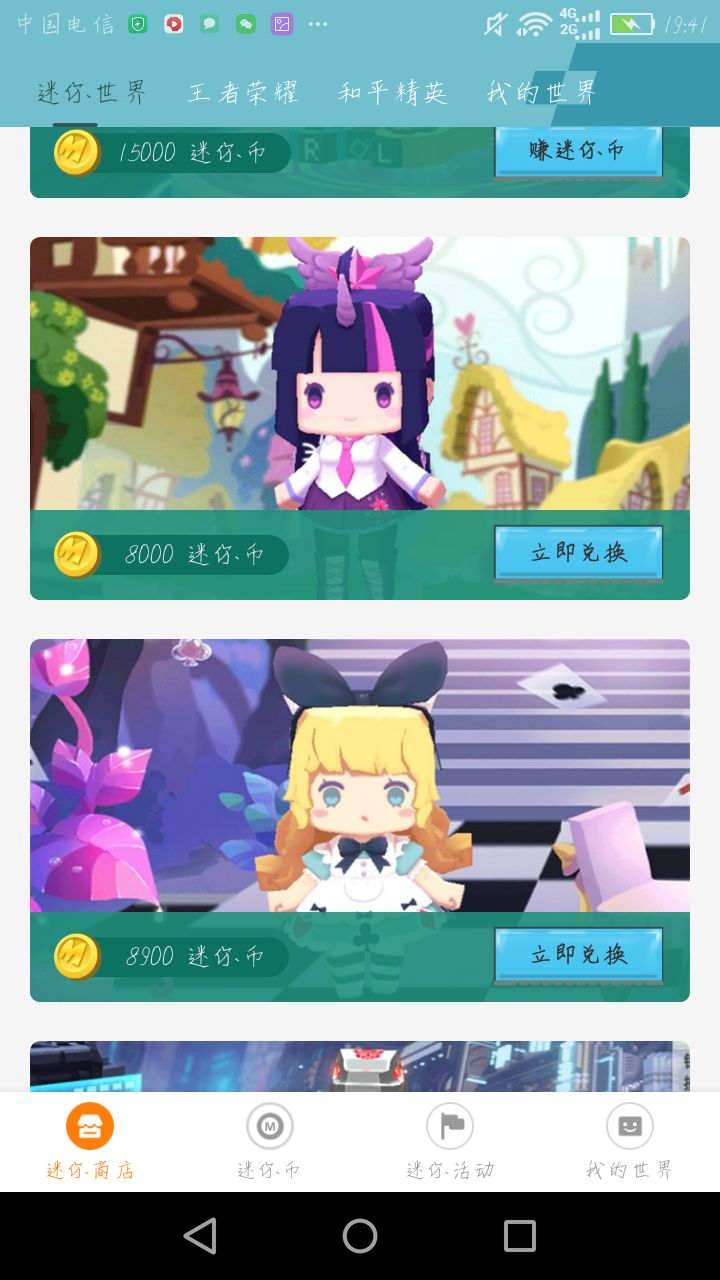This screenshot has width=720, height=1280.
Task: Tap the 赚迷你币 button
Action: [x=578, y=152]
